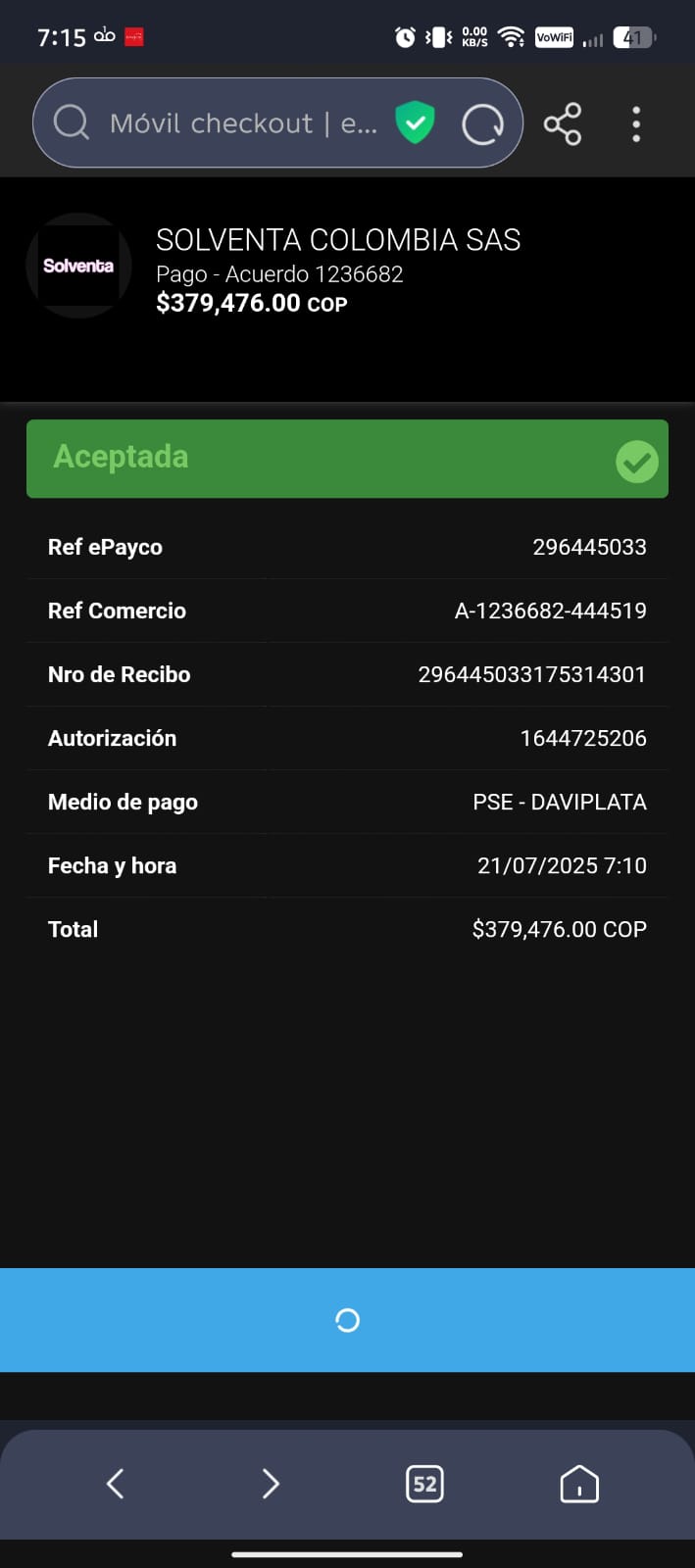Tap the green security shield icon

pyautogui.click(x=415, y=123)
